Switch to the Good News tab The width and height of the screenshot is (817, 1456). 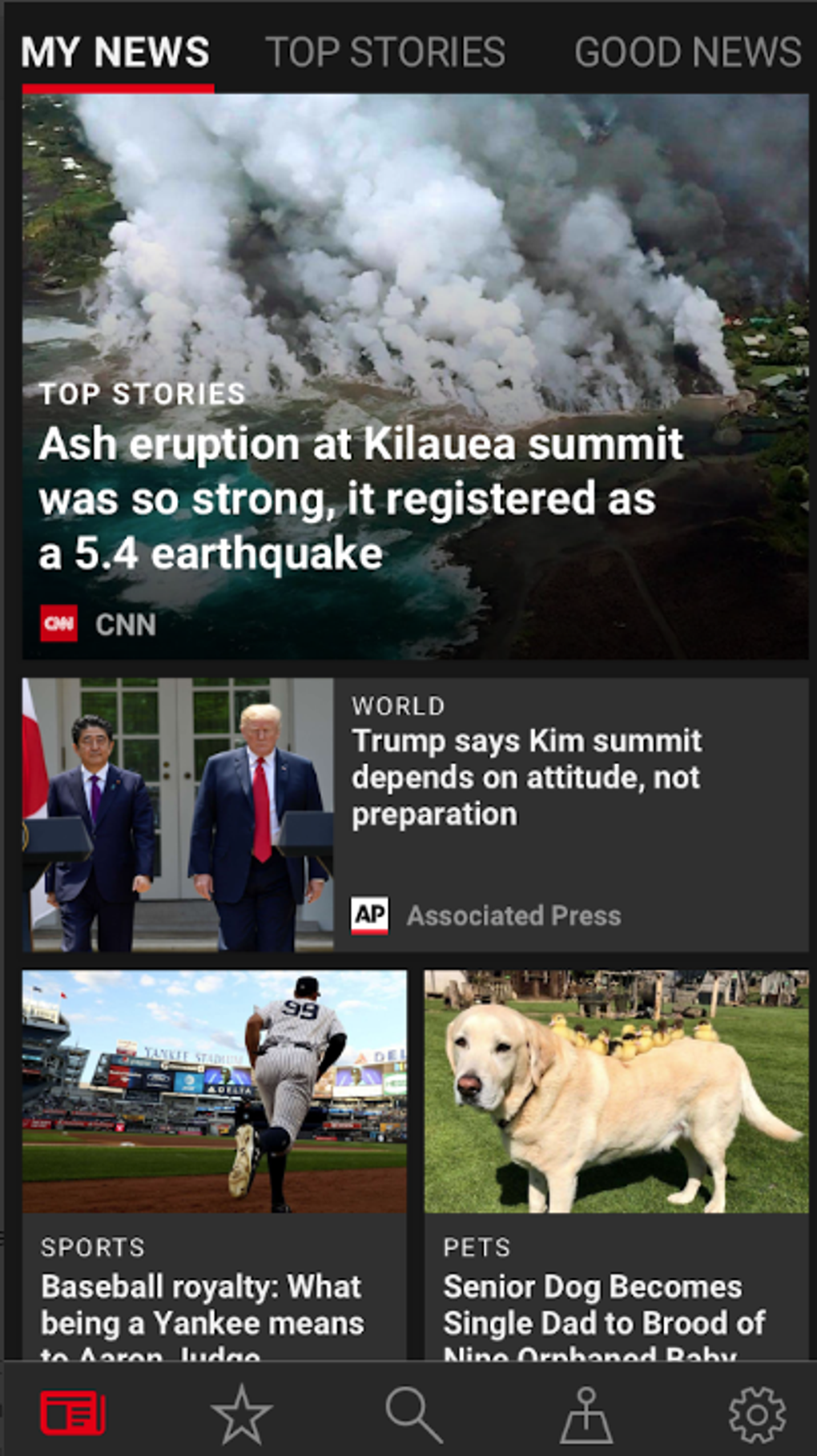[687, 53]
